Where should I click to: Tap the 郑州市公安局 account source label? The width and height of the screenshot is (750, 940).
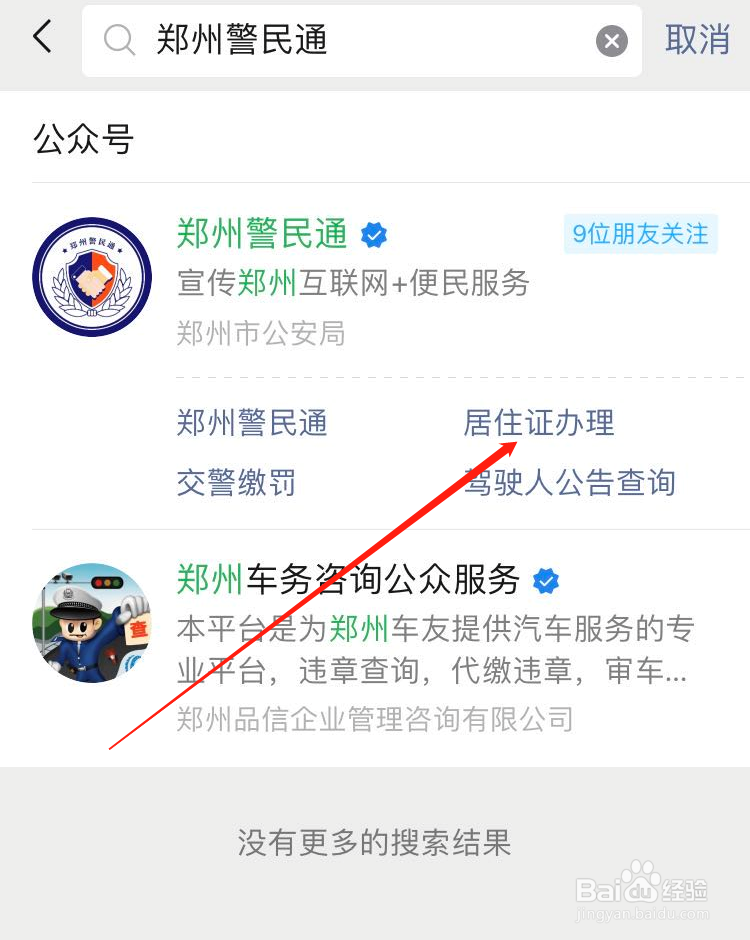point(260,332)
